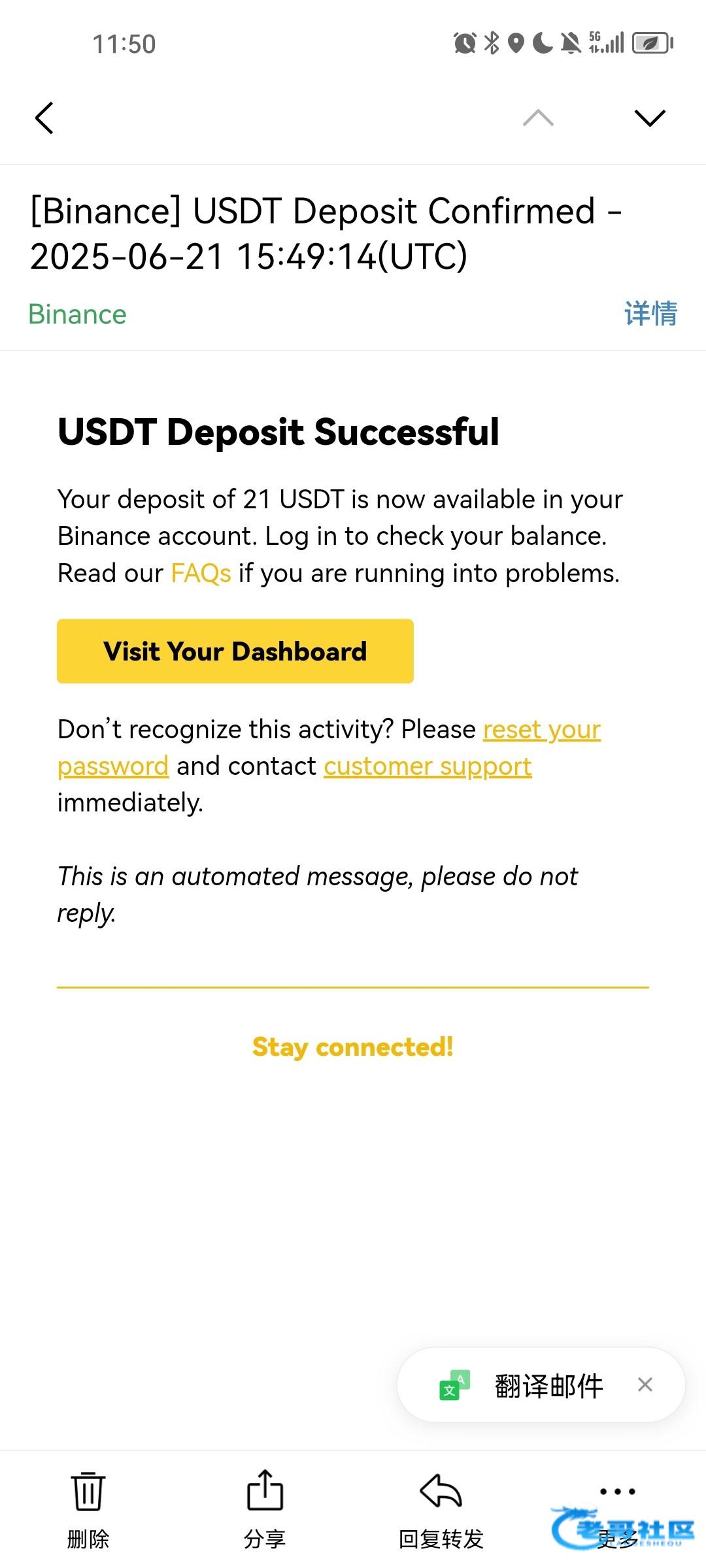The image size is (706, 1568).
Task: Tap Visit Your Dashboard button
Action: pyautogui.click(x=235, y=651)
